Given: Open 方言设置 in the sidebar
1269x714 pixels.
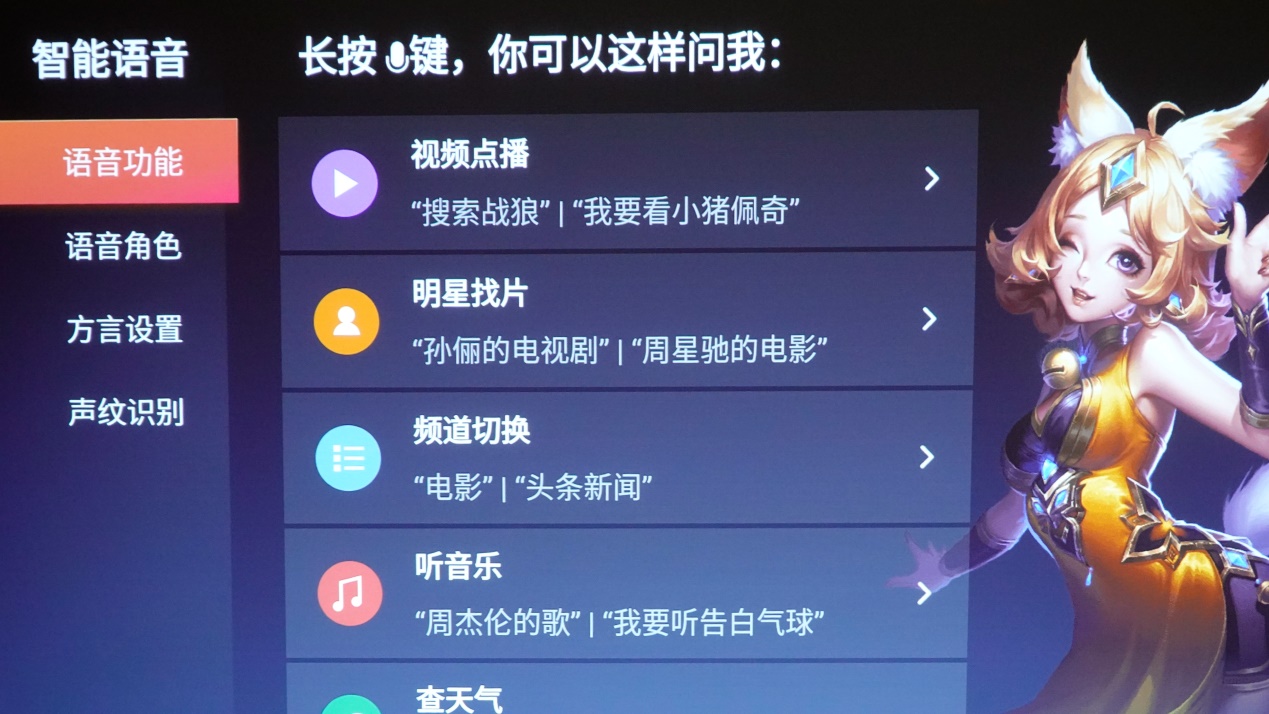Looking at the screenshot, I should coord(124,329).
